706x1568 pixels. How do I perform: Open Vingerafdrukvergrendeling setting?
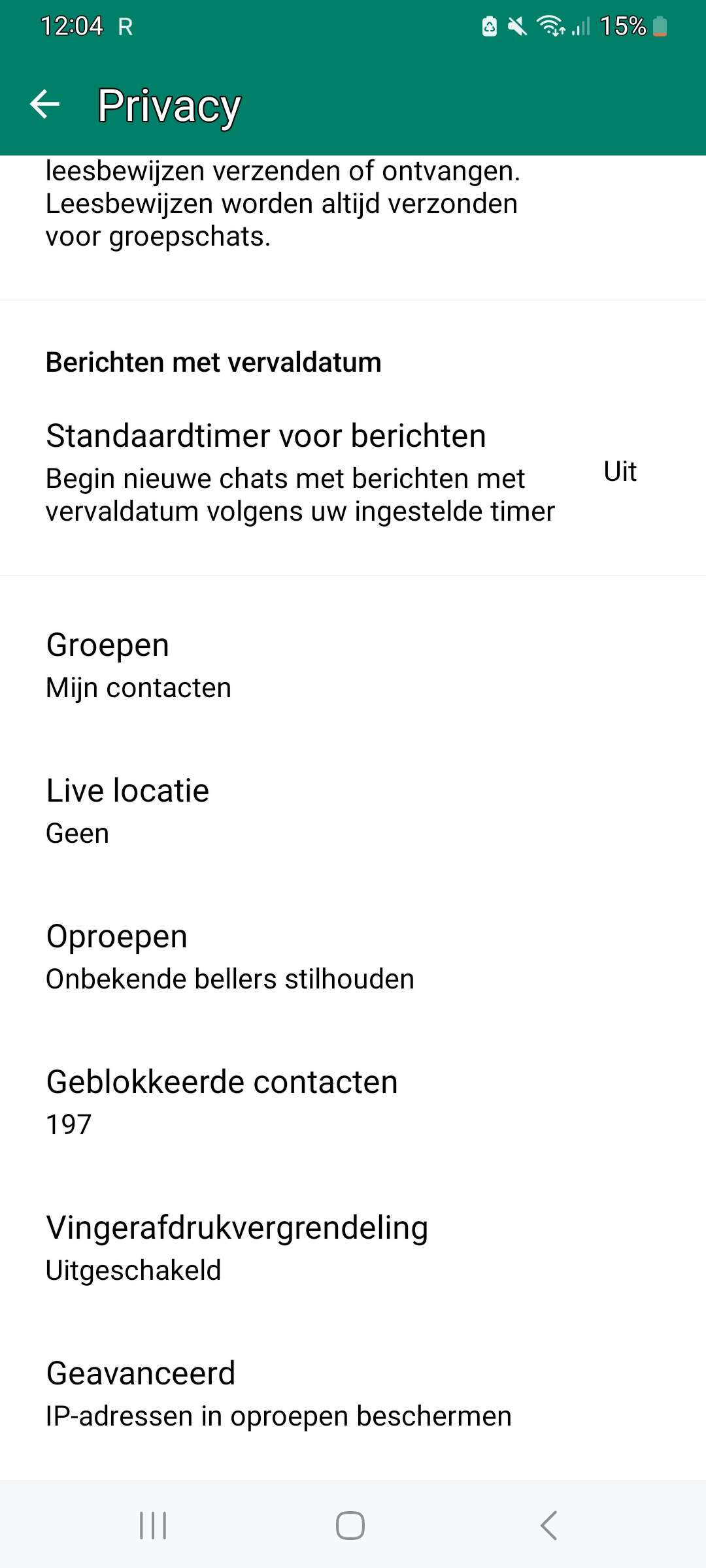tap(353, 1249)
